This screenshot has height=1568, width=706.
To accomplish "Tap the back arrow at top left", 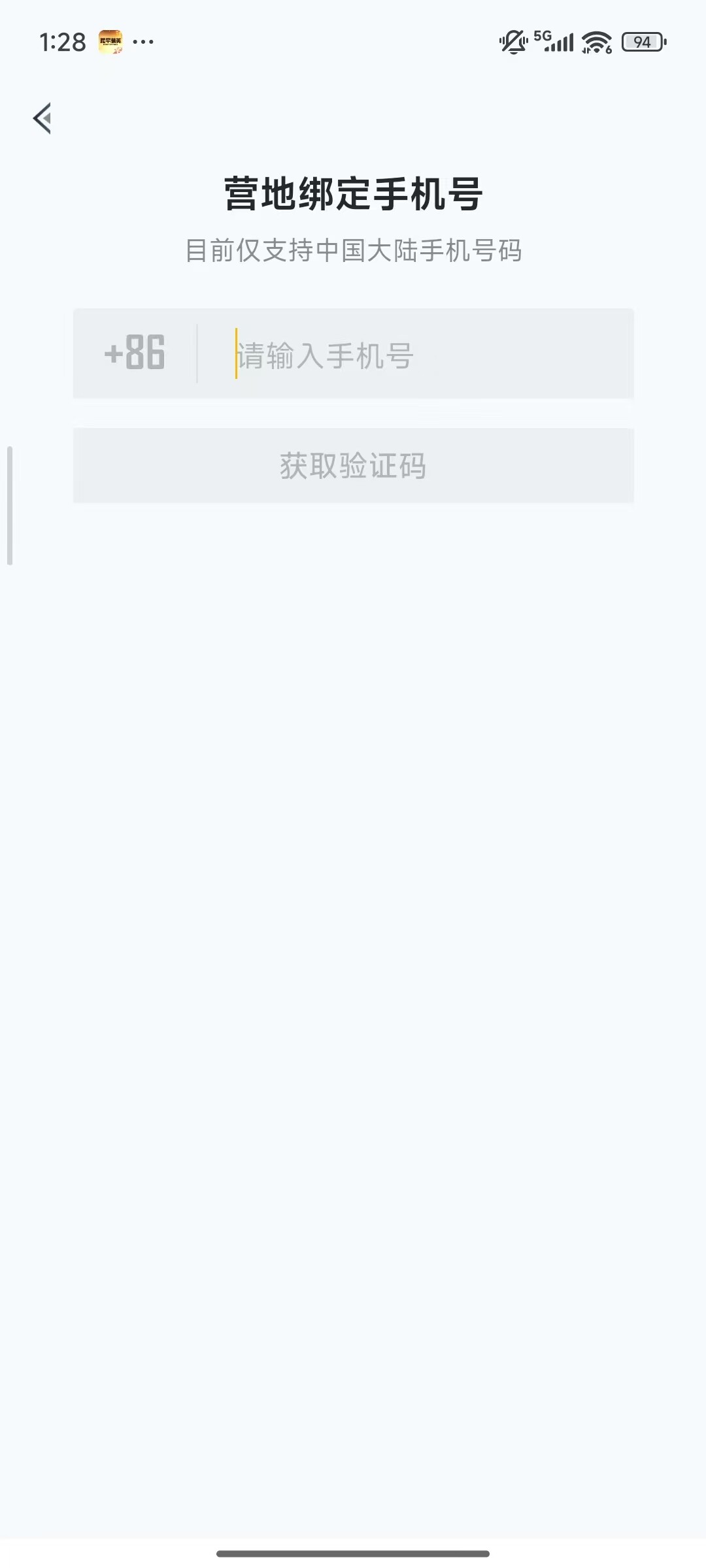I will 43,119.
